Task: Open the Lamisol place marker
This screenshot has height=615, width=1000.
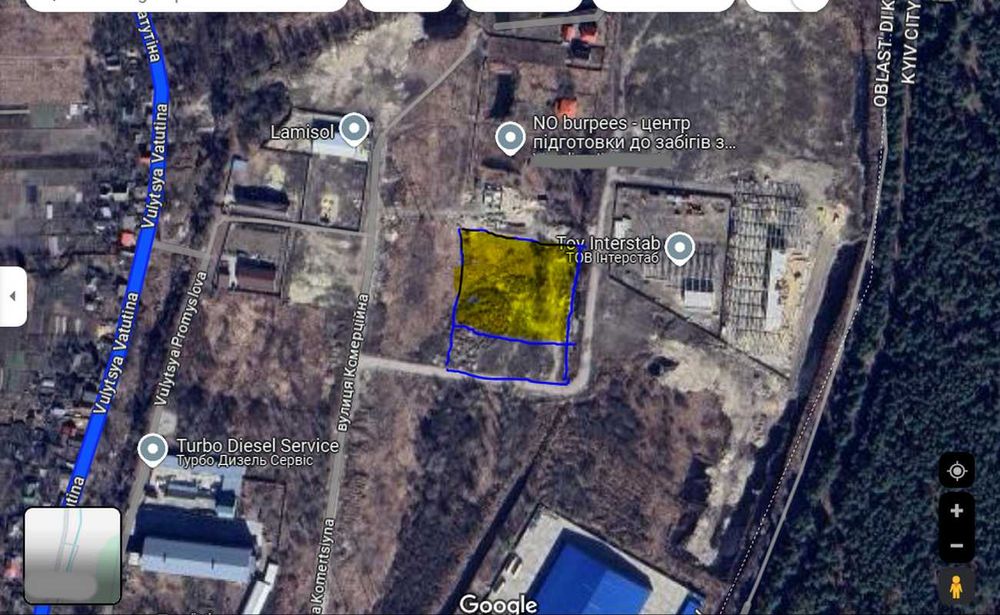Action: click(x=353, y=129)
